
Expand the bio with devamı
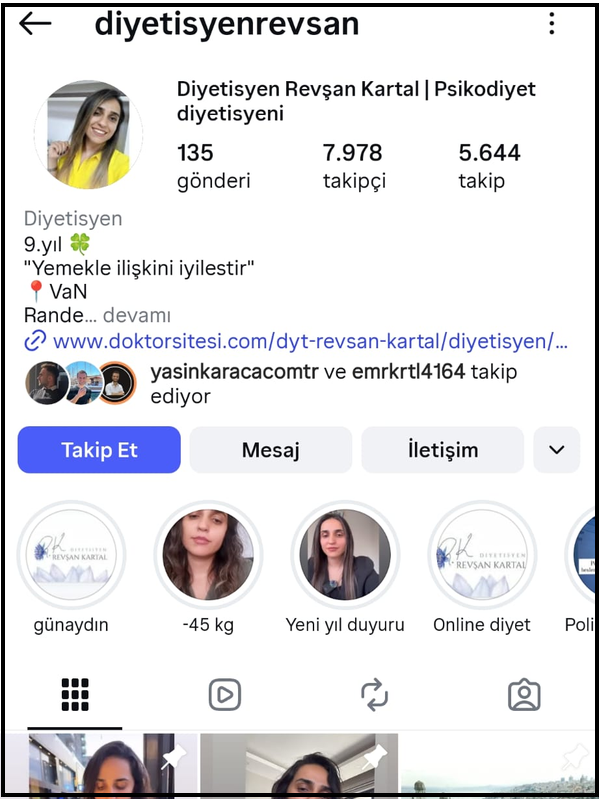coord(138,315)
